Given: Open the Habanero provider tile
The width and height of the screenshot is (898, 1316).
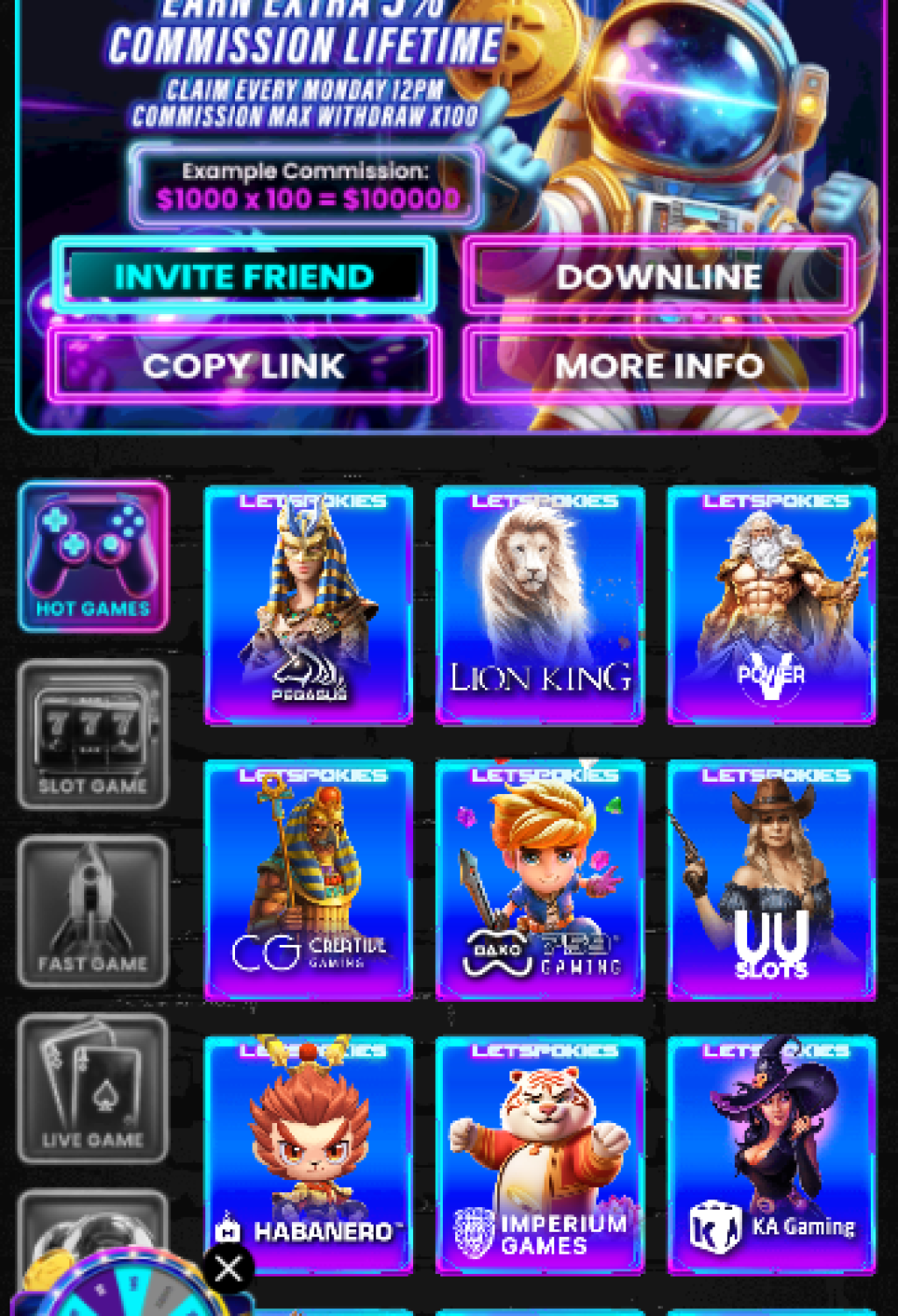Looking at the screenshot, I should coord(309,1155).
